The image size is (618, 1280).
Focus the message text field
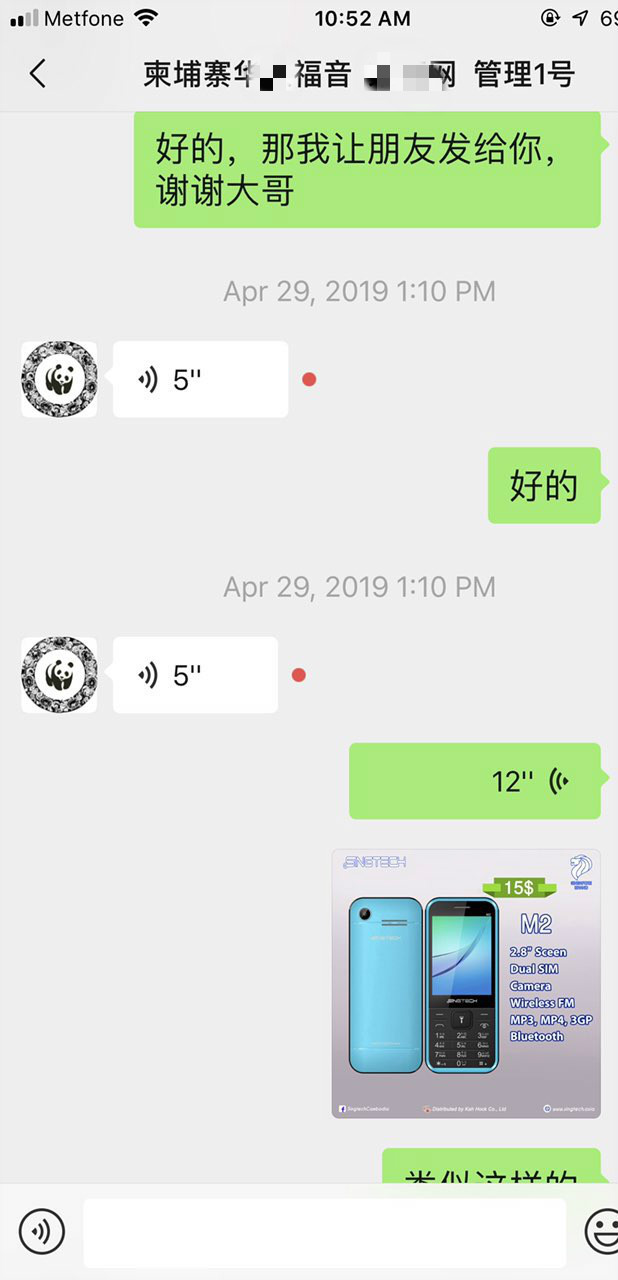point(324,1232)
